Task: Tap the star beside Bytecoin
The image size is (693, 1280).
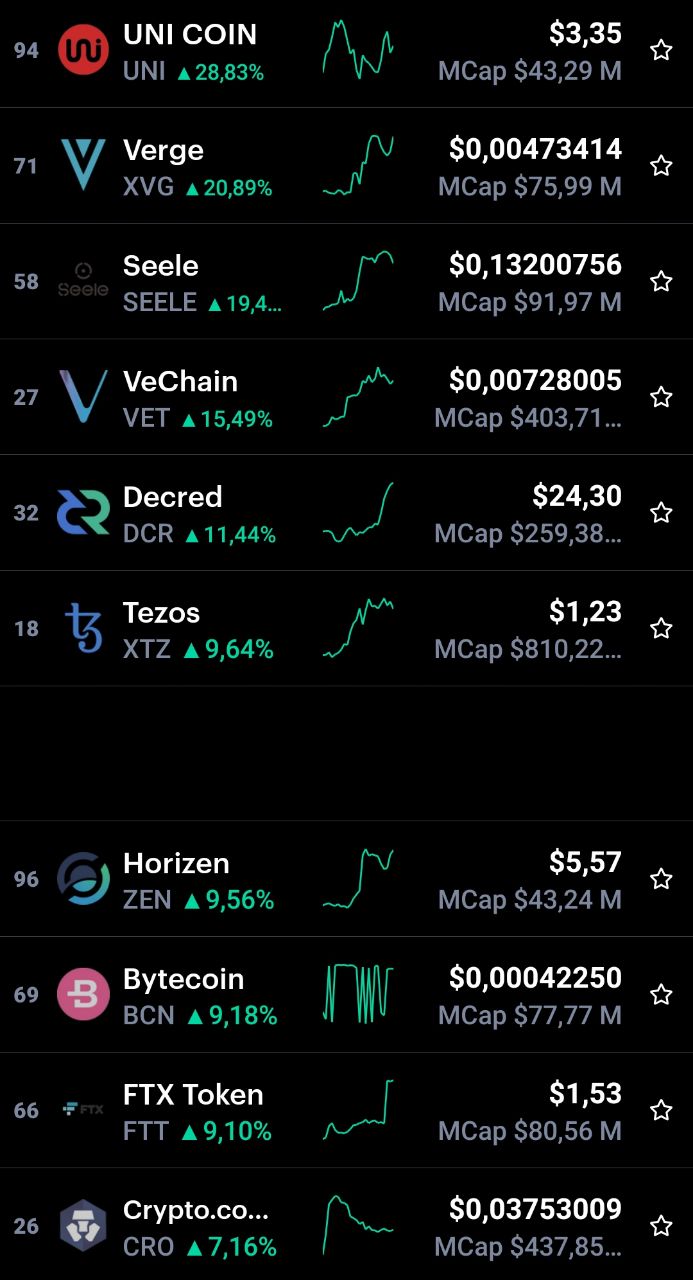Action: click(x=661, y=994)
